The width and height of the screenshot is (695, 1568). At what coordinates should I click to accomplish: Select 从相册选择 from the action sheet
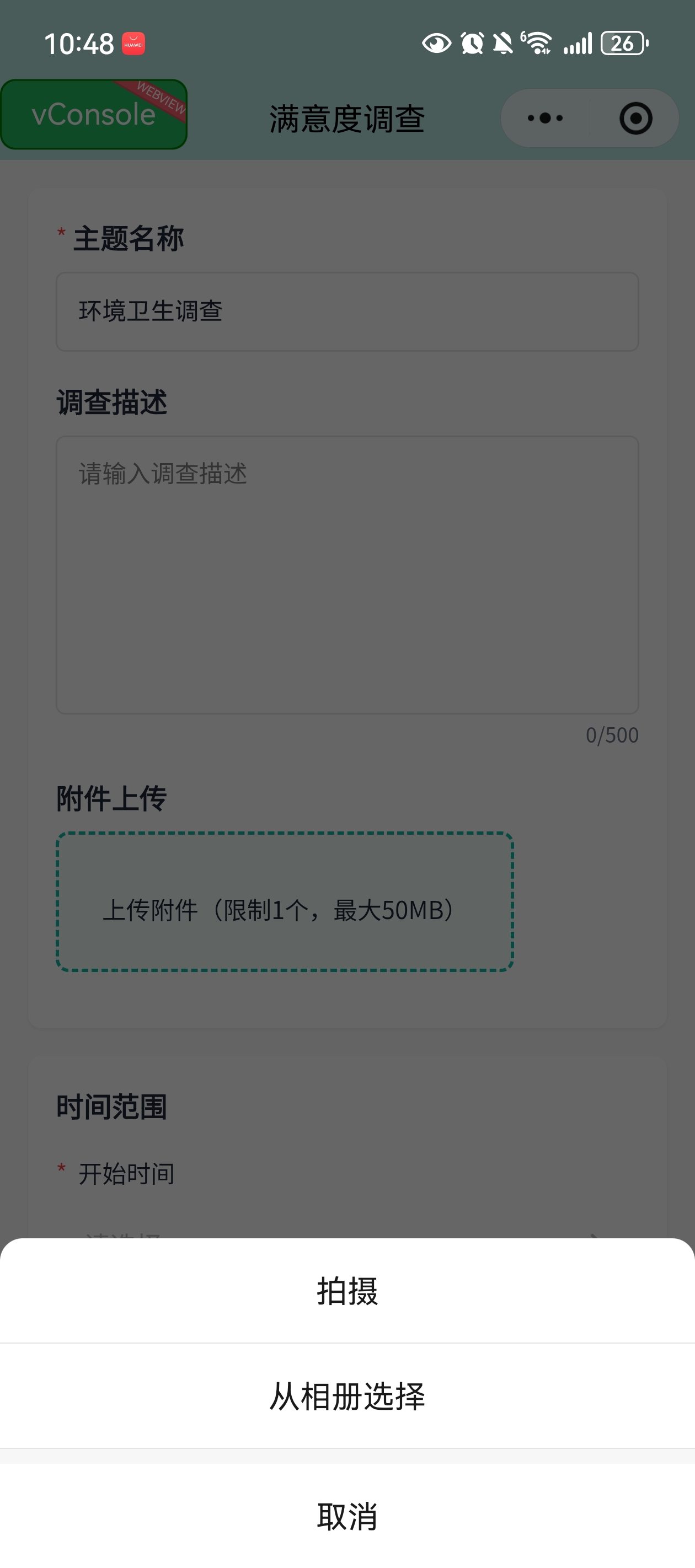[x=347, y=1398]
